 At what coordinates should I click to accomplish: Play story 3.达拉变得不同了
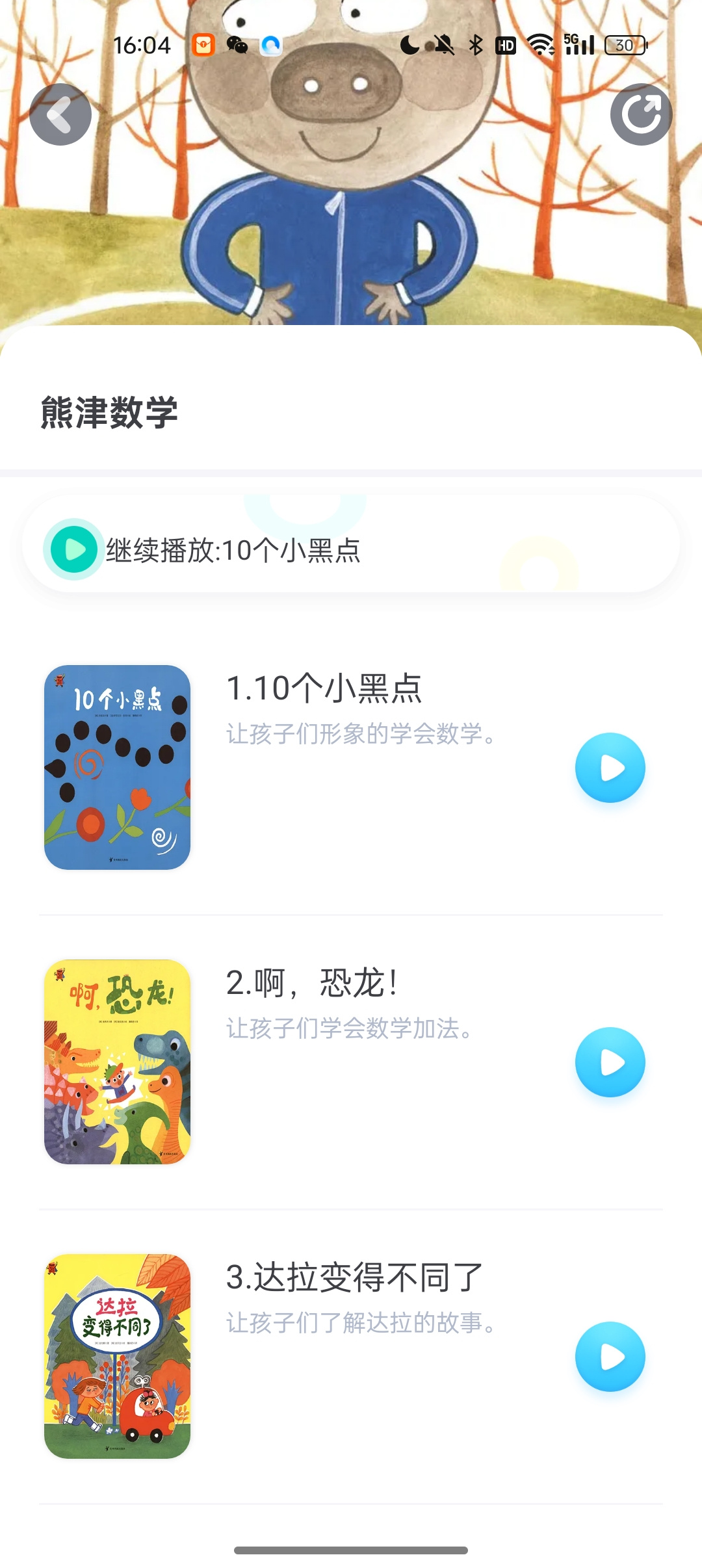click(x=610, y=1357)
